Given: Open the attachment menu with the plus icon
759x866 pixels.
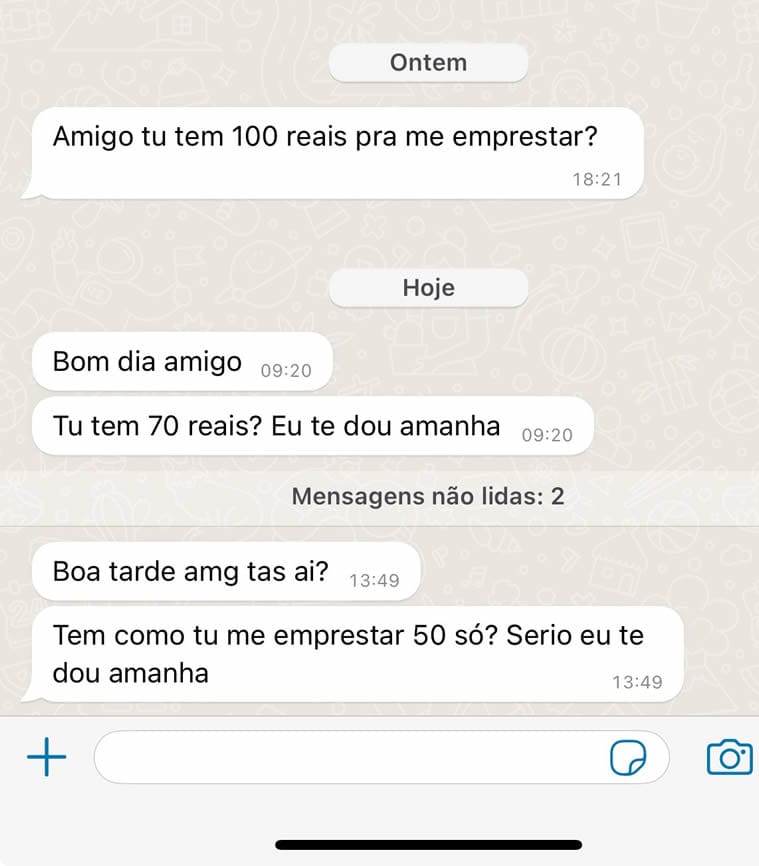Looking at the screenshot, I should (45, 757).
